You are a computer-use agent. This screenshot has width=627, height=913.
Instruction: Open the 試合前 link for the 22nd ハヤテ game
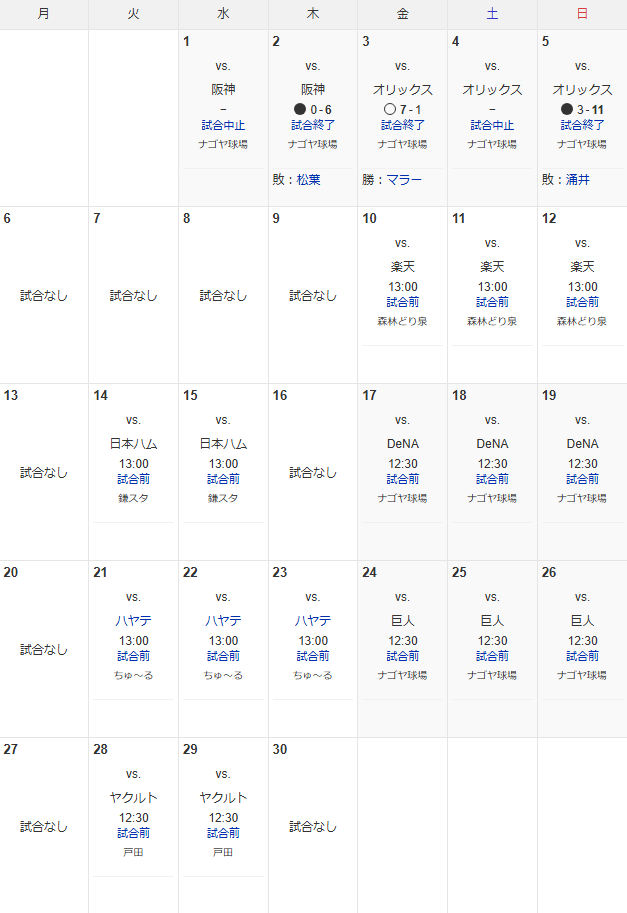point(223,656)
